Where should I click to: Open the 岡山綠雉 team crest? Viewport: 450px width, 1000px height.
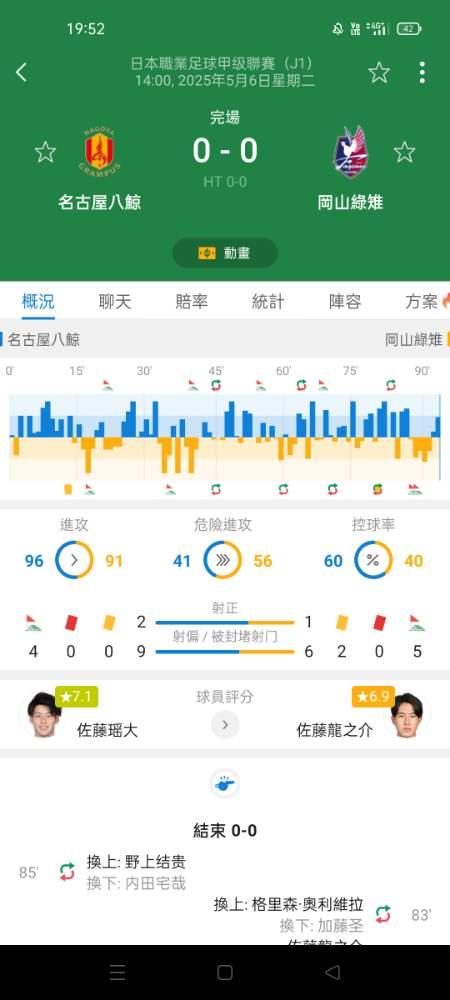pos(351,152)
